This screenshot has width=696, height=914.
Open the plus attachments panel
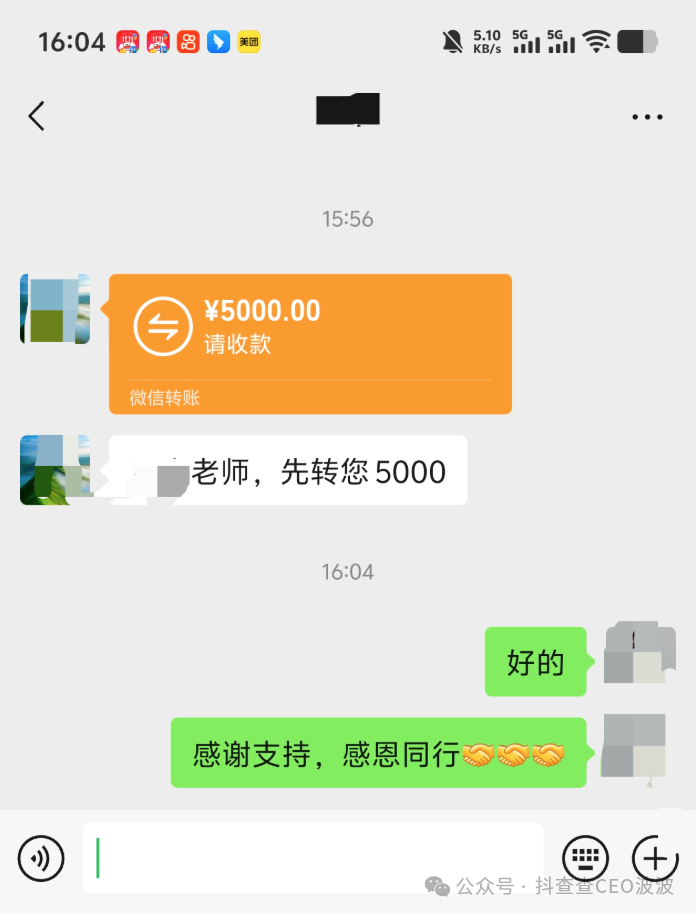point(654,857)
